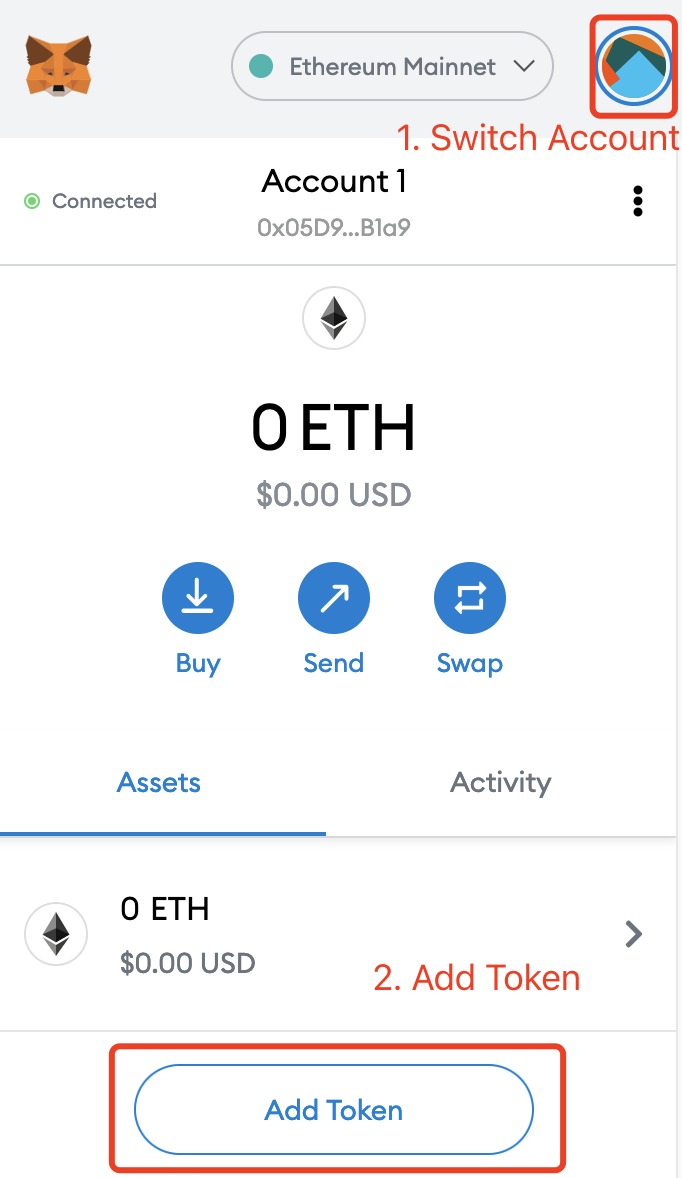Screen dimensions: 682x1178
Task: Open the Swap feature
Action: coord(469,598)
